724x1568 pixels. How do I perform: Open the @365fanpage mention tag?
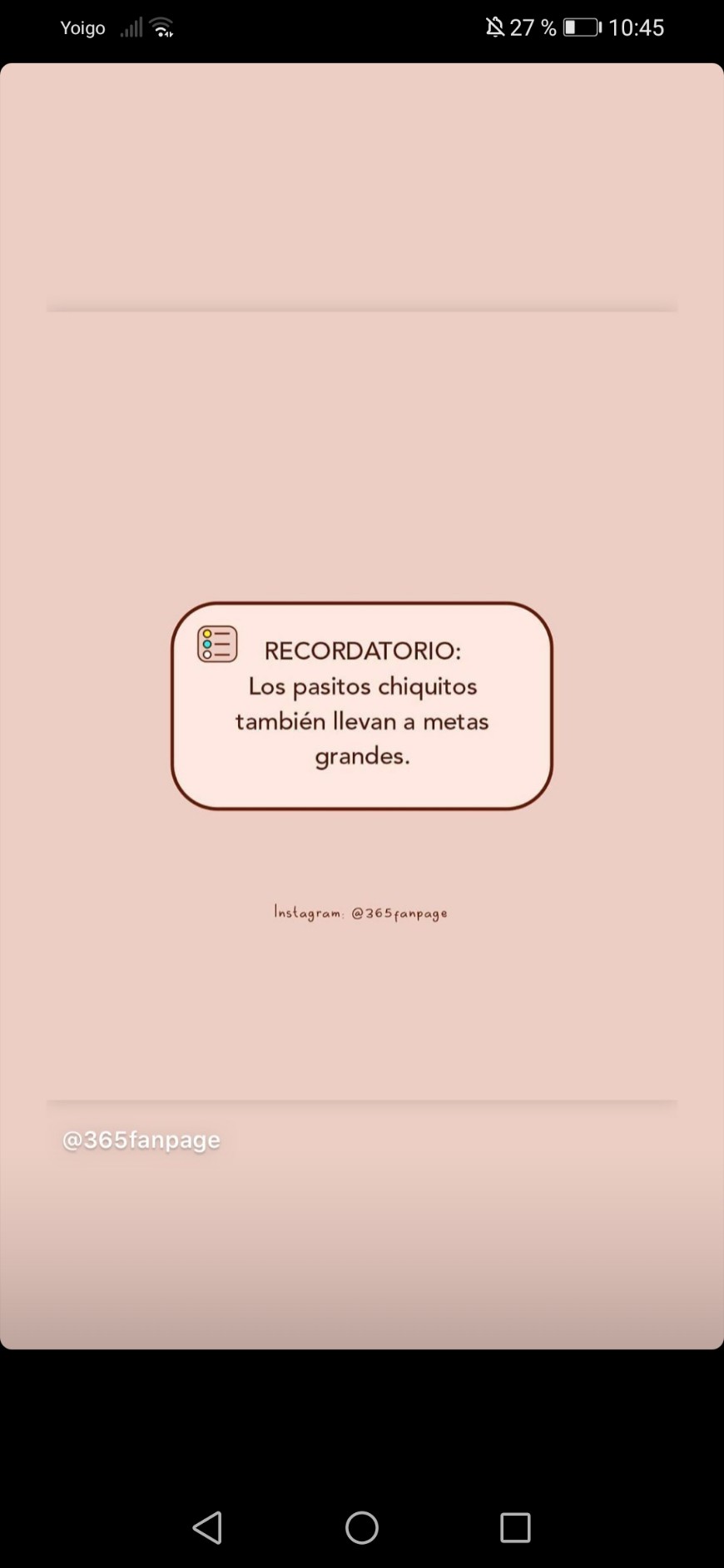point(141,1140)
